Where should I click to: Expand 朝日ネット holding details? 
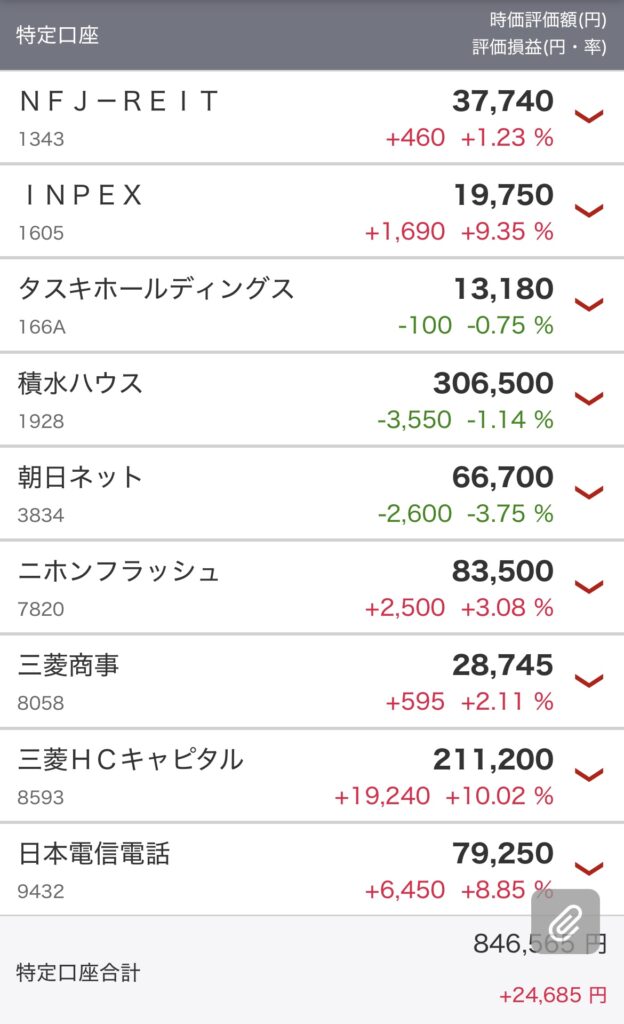tap(589, 493)
